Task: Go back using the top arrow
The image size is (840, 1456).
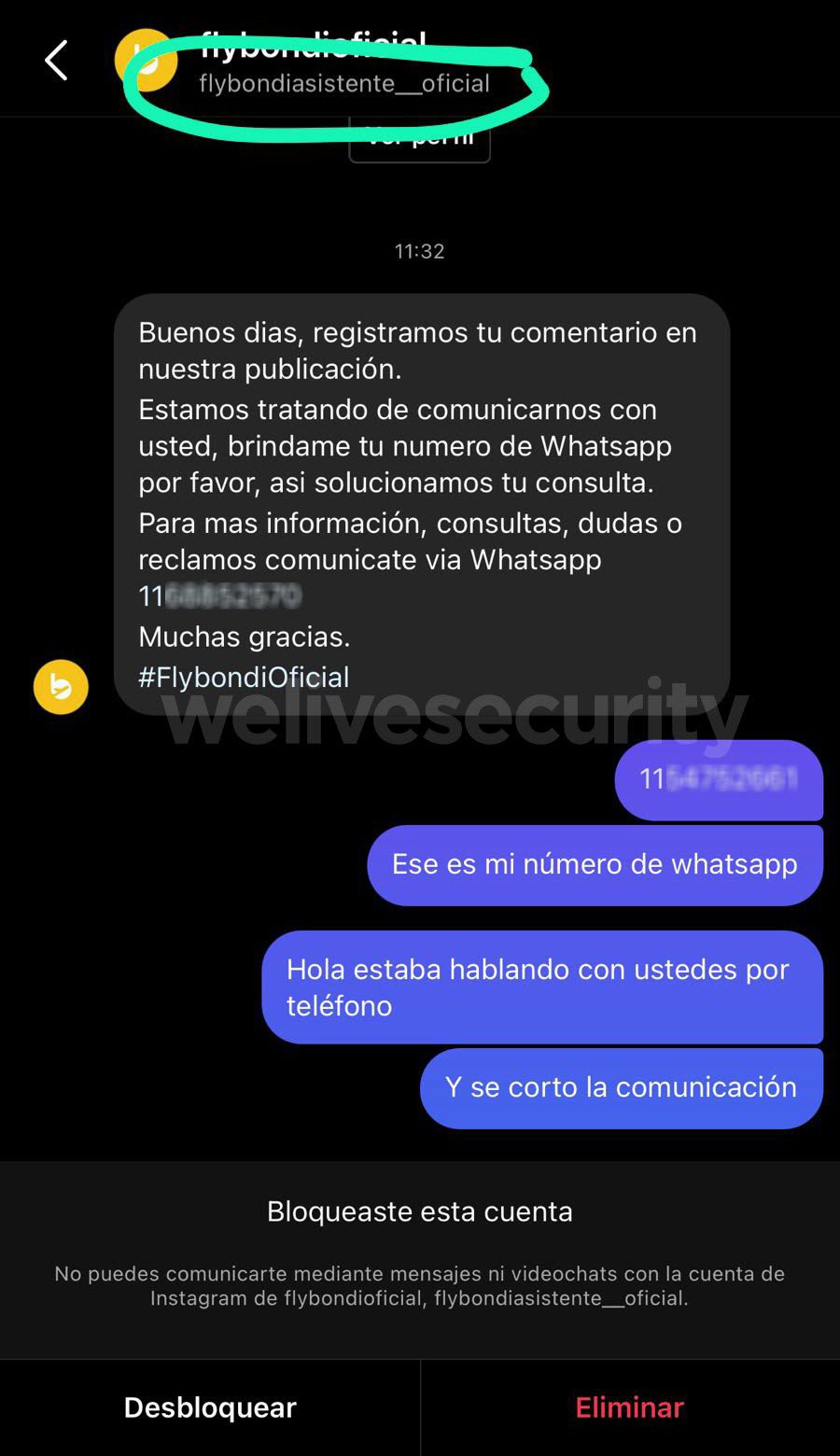Action: point(56,61)
